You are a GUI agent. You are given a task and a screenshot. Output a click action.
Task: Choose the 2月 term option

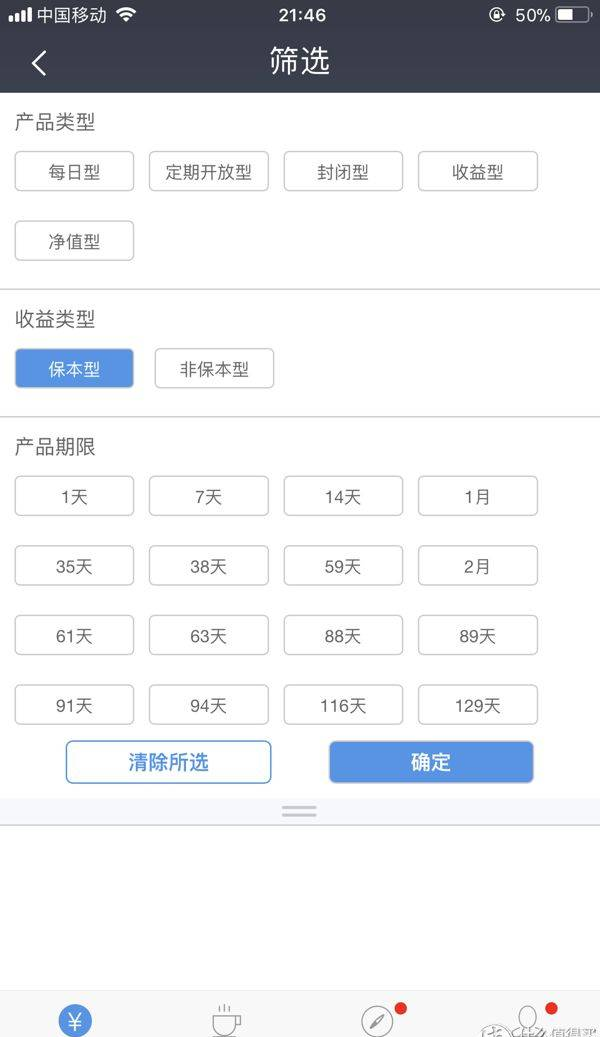click(478, 565)
